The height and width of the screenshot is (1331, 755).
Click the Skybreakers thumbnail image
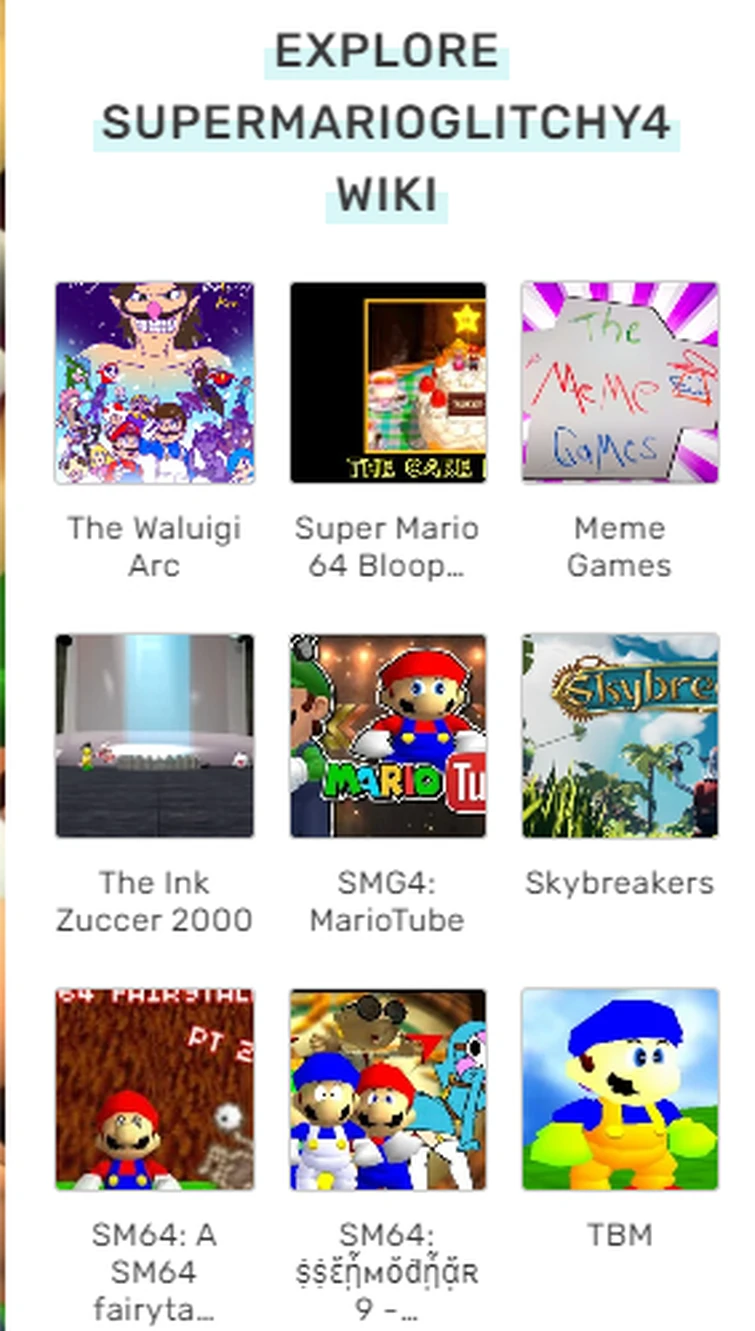[x=620, y=737]
